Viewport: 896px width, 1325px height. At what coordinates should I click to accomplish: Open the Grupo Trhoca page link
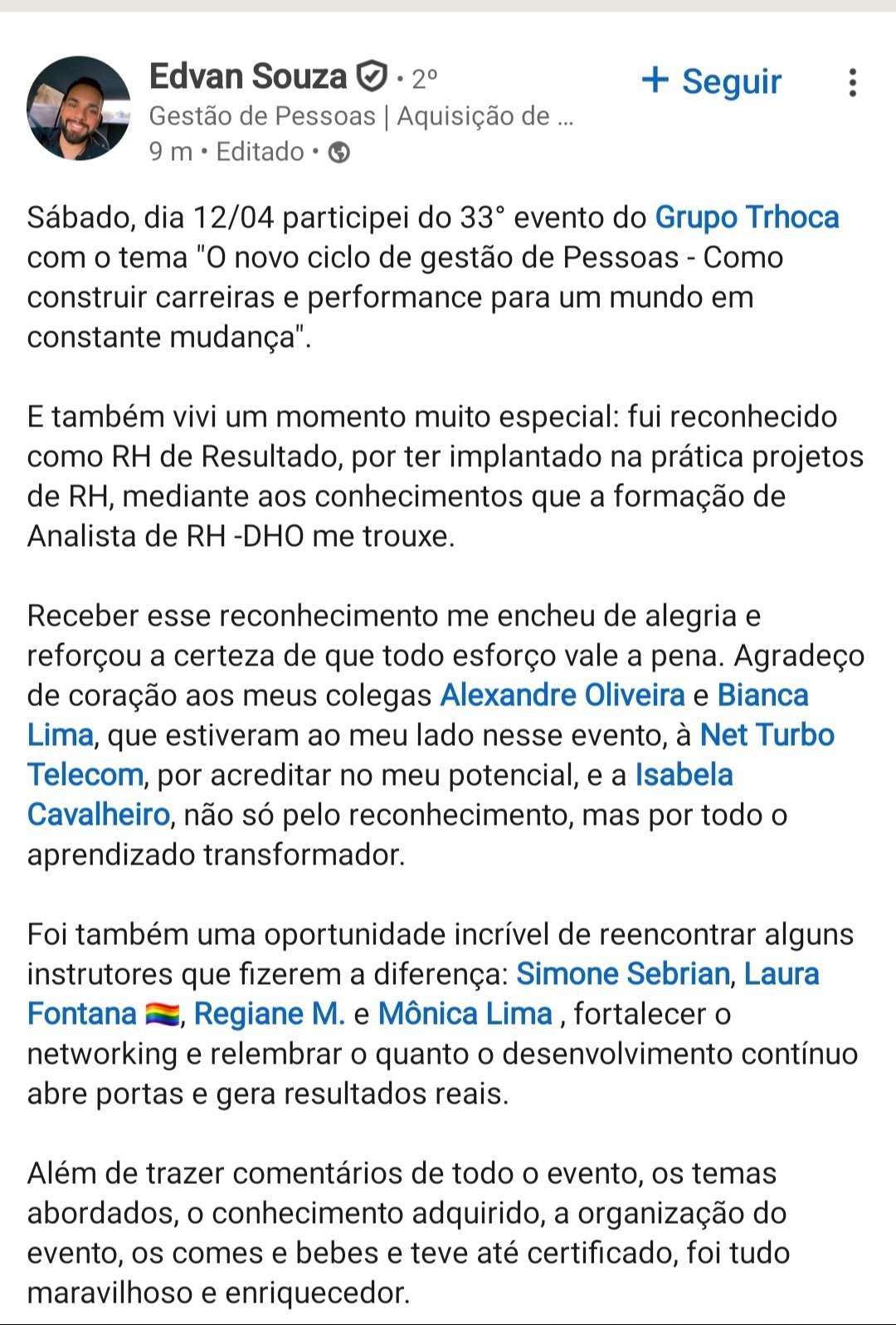click(746, 218)
